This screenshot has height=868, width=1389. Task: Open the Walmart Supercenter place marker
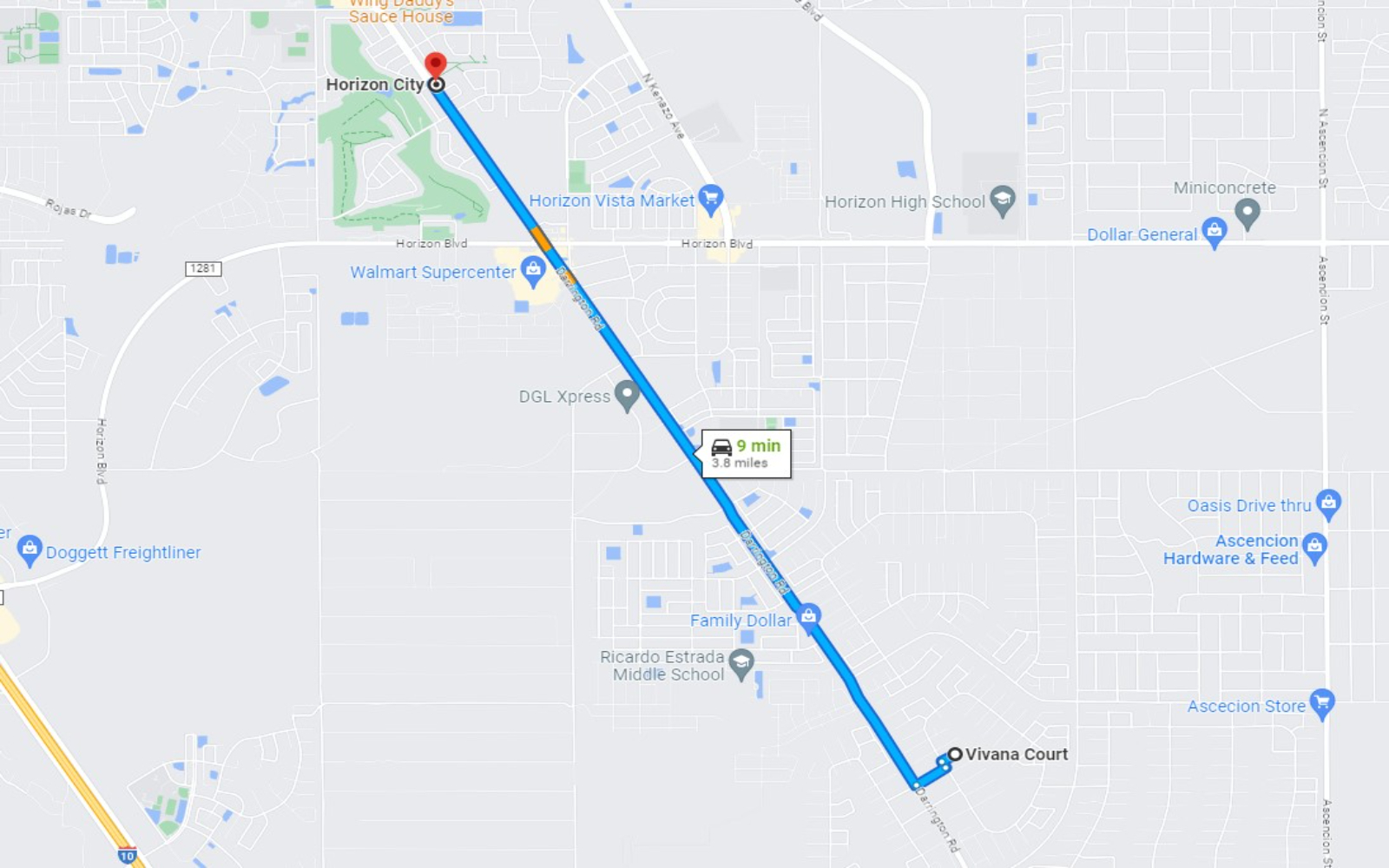click(x=533, y=271)
